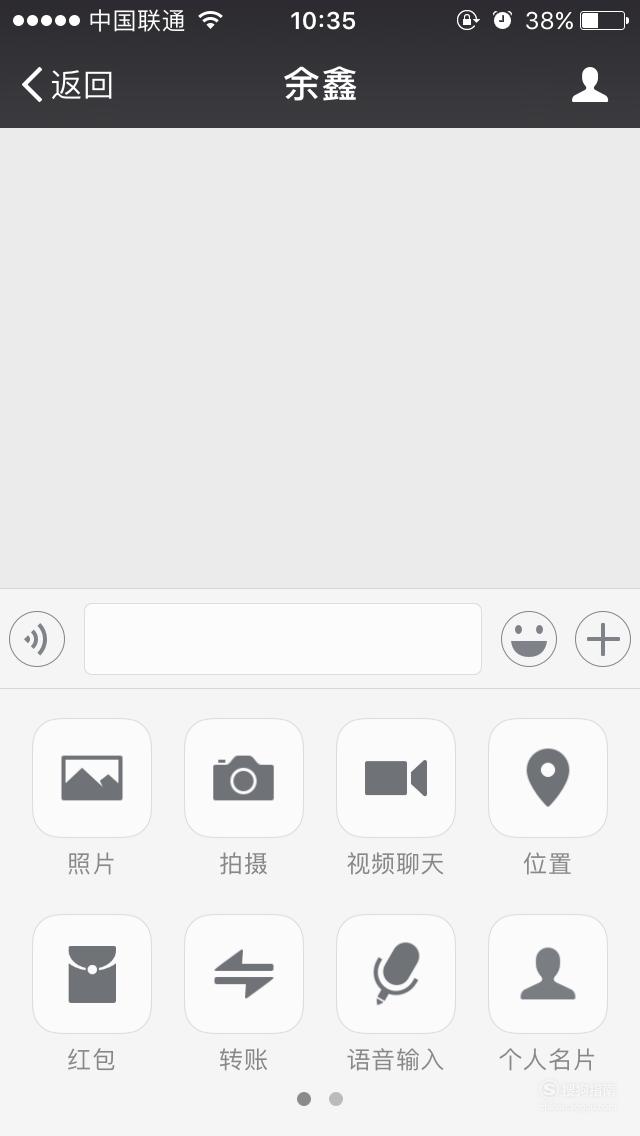Go to the second panel page dot
The height and width of the screenshot is (1136, 640).
click(336, 1099)
